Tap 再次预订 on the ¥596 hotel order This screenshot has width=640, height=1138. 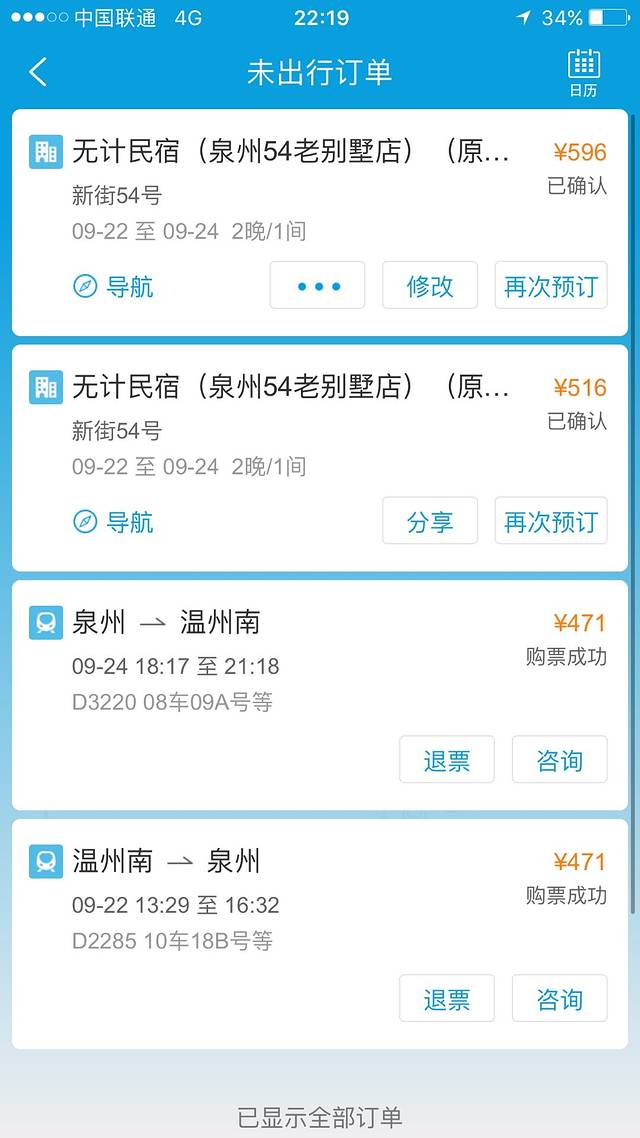(x=551, y=286)
